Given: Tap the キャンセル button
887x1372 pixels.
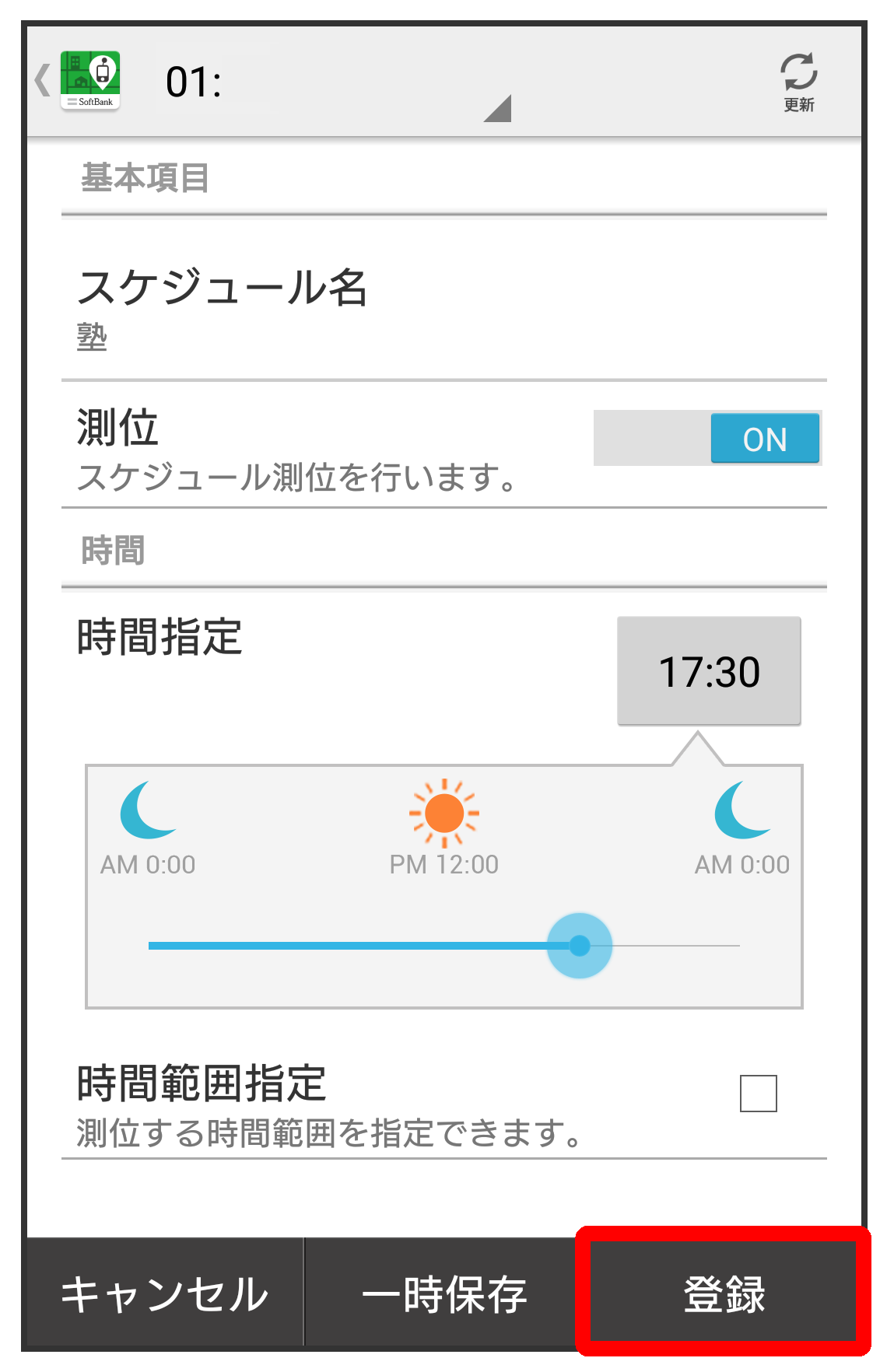Looking at the screenshot, I should click(165, 1294).
